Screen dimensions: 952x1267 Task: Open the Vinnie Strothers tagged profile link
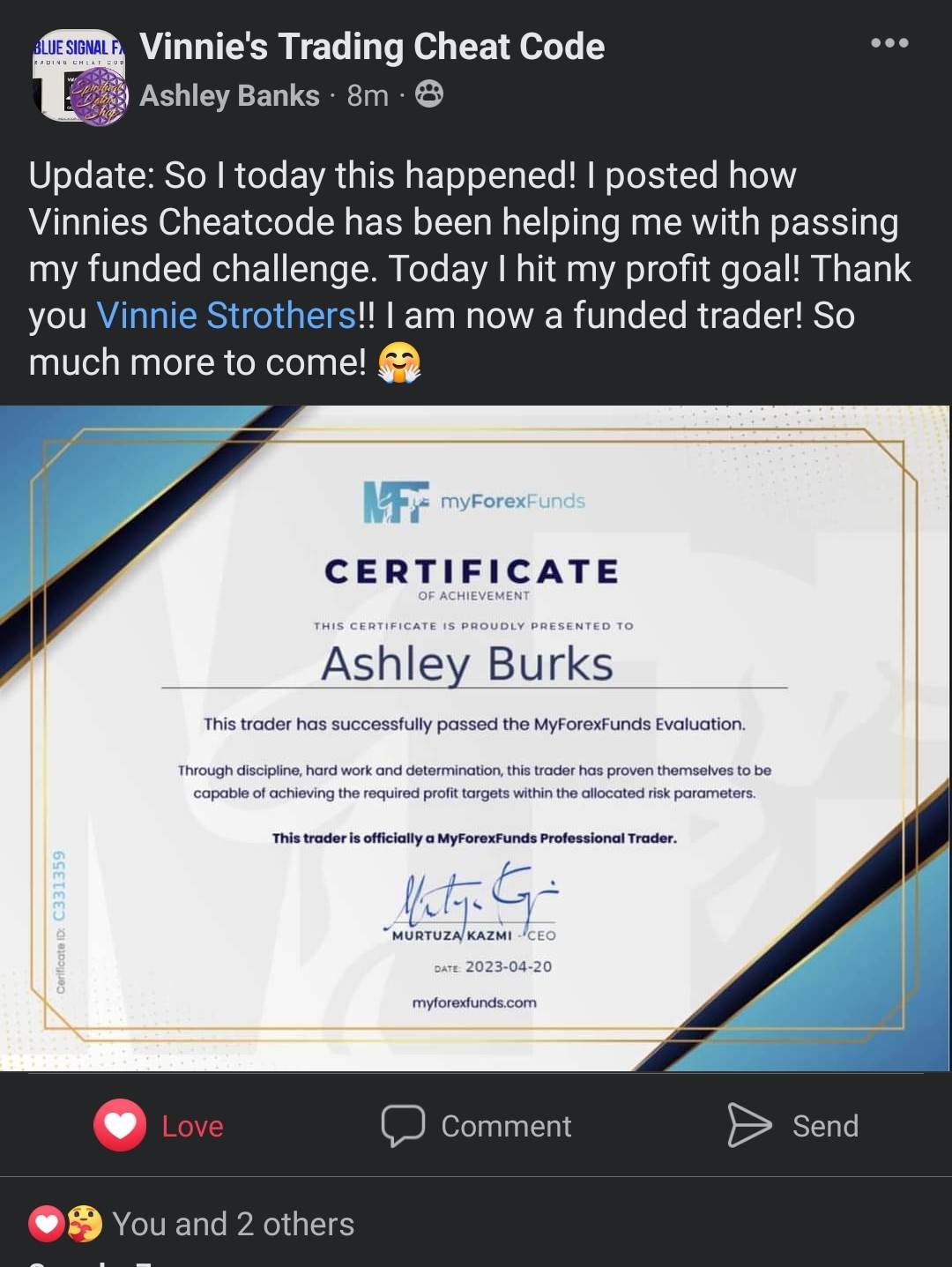tap(226, 316)
